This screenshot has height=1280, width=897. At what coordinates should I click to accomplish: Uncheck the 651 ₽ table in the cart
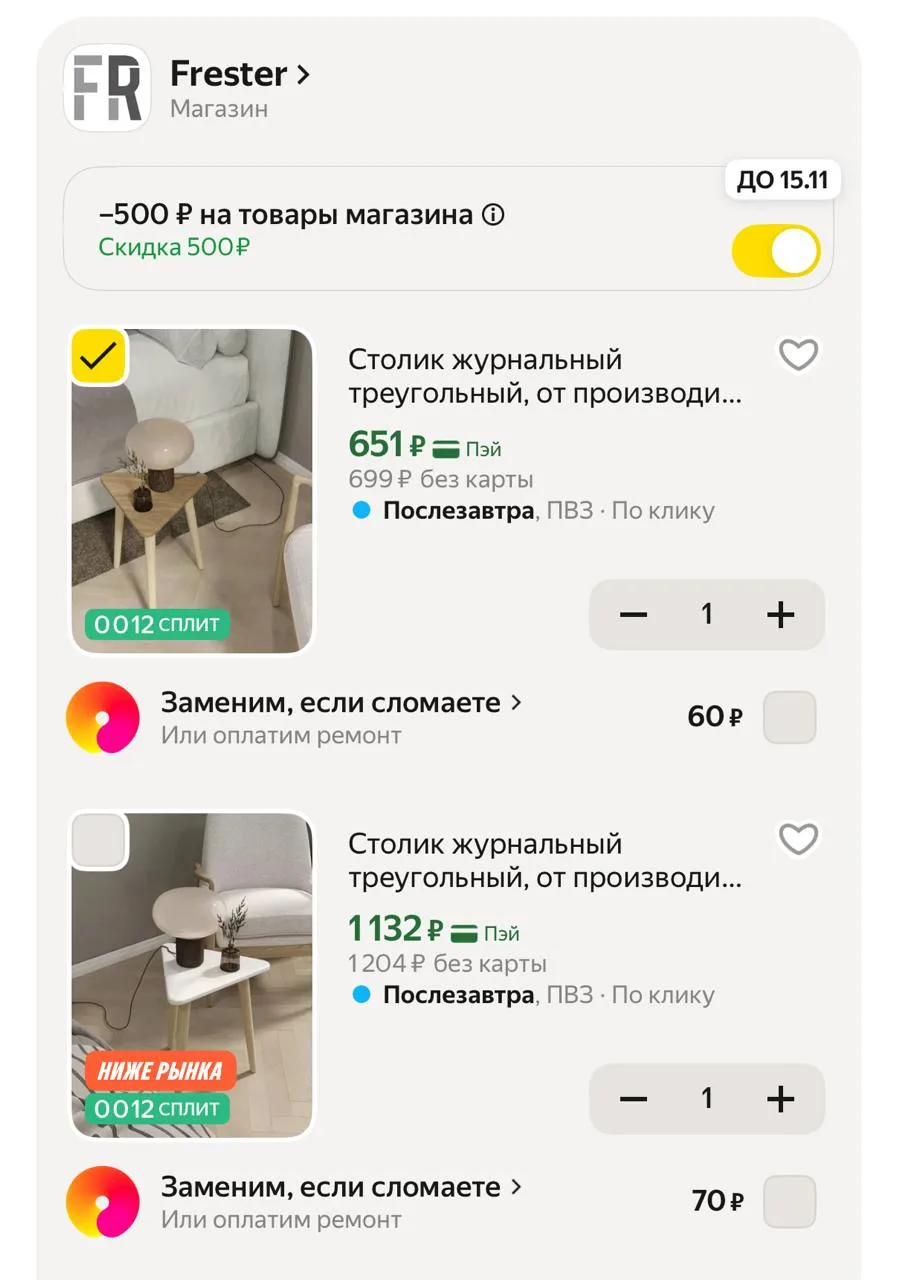(x=98, y=356)
